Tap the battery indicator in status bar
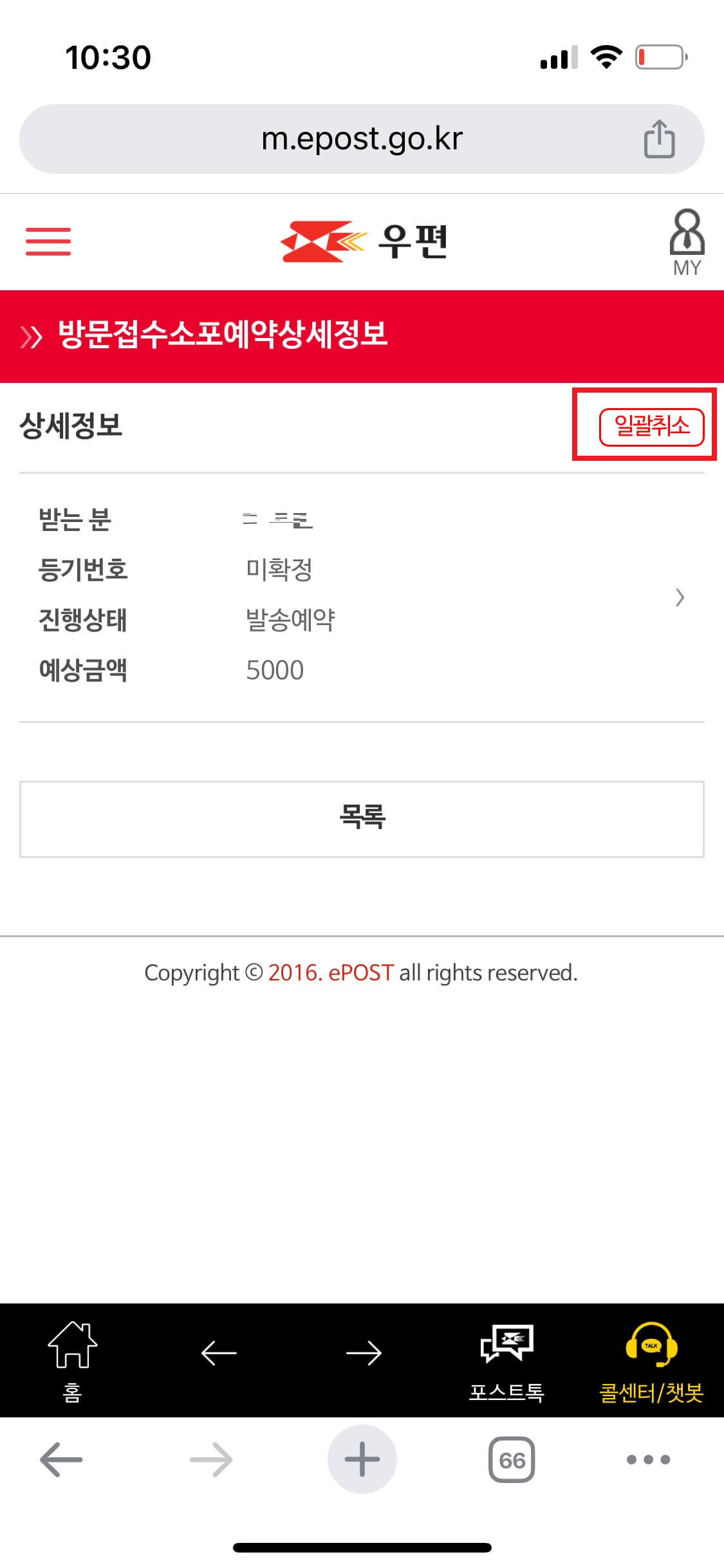 click(x=660, y=57)
